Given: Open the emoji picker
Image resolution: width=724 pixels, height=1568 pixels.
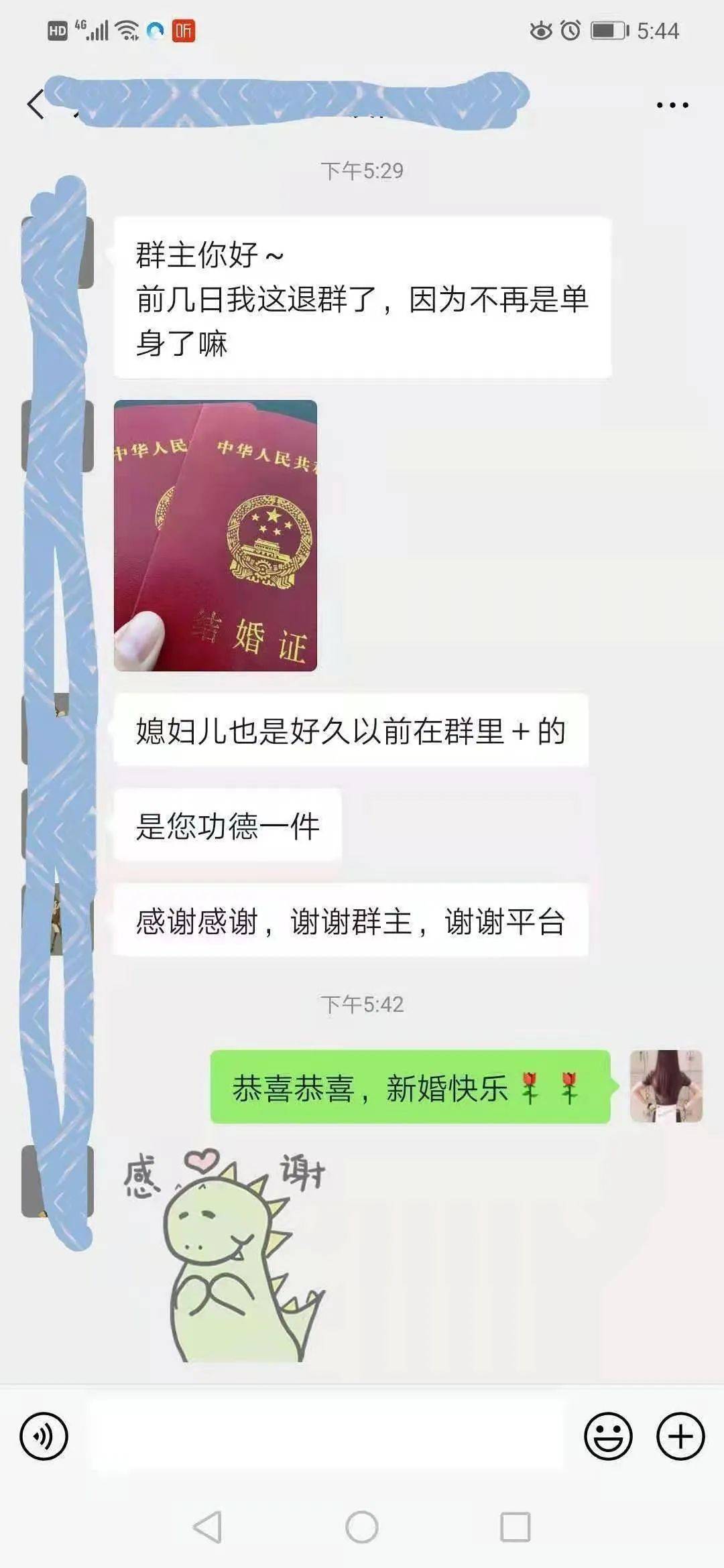Looking at the screenshot, I should tap(608, 1436).
